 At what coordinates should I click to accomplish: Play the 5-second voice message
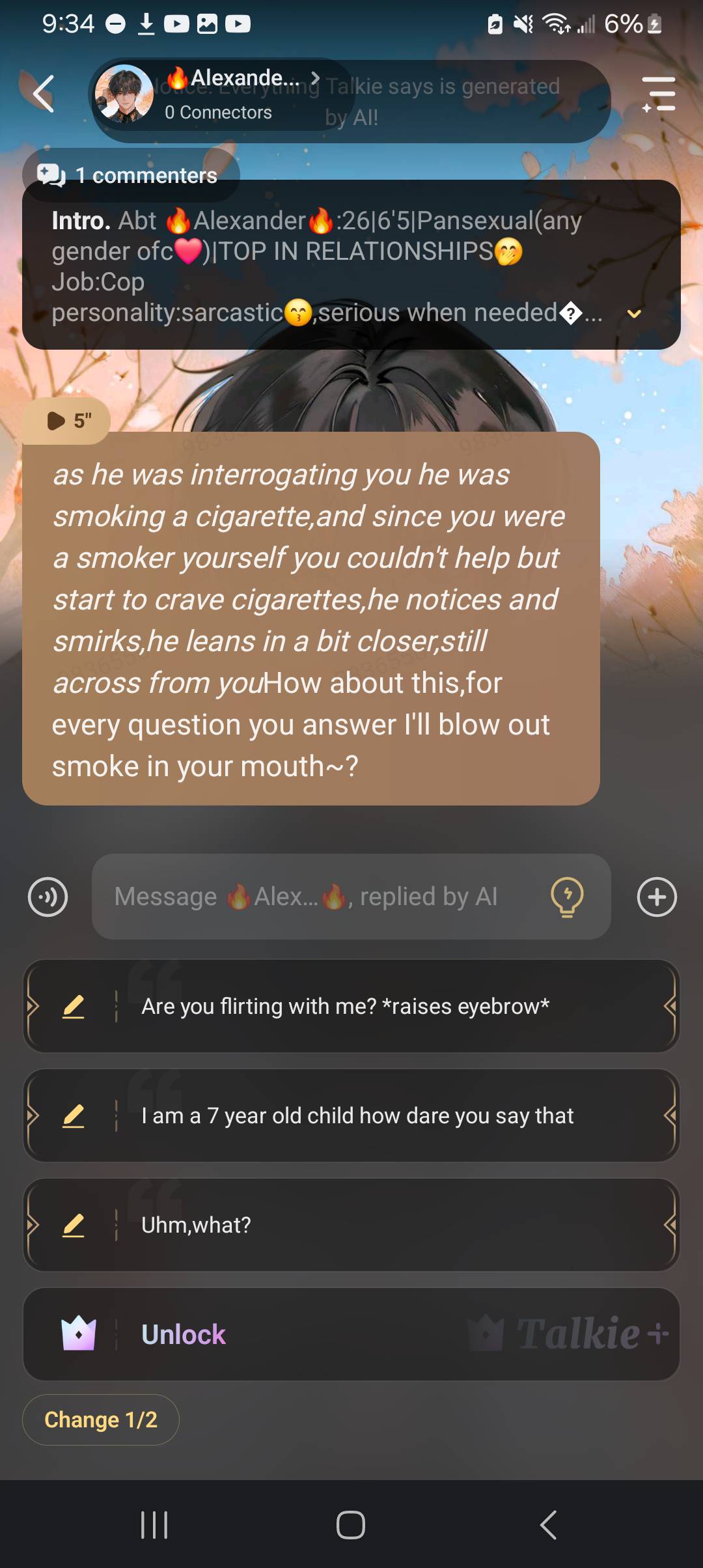point(67,421)
